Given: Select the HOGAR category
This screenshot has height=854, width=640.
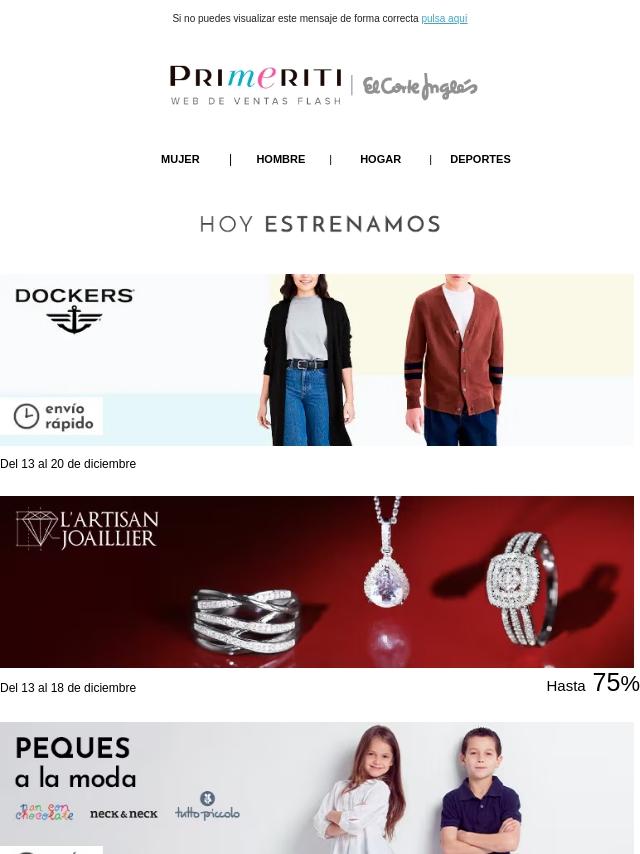Looking at the screenshot, I should tap(380, 160).
